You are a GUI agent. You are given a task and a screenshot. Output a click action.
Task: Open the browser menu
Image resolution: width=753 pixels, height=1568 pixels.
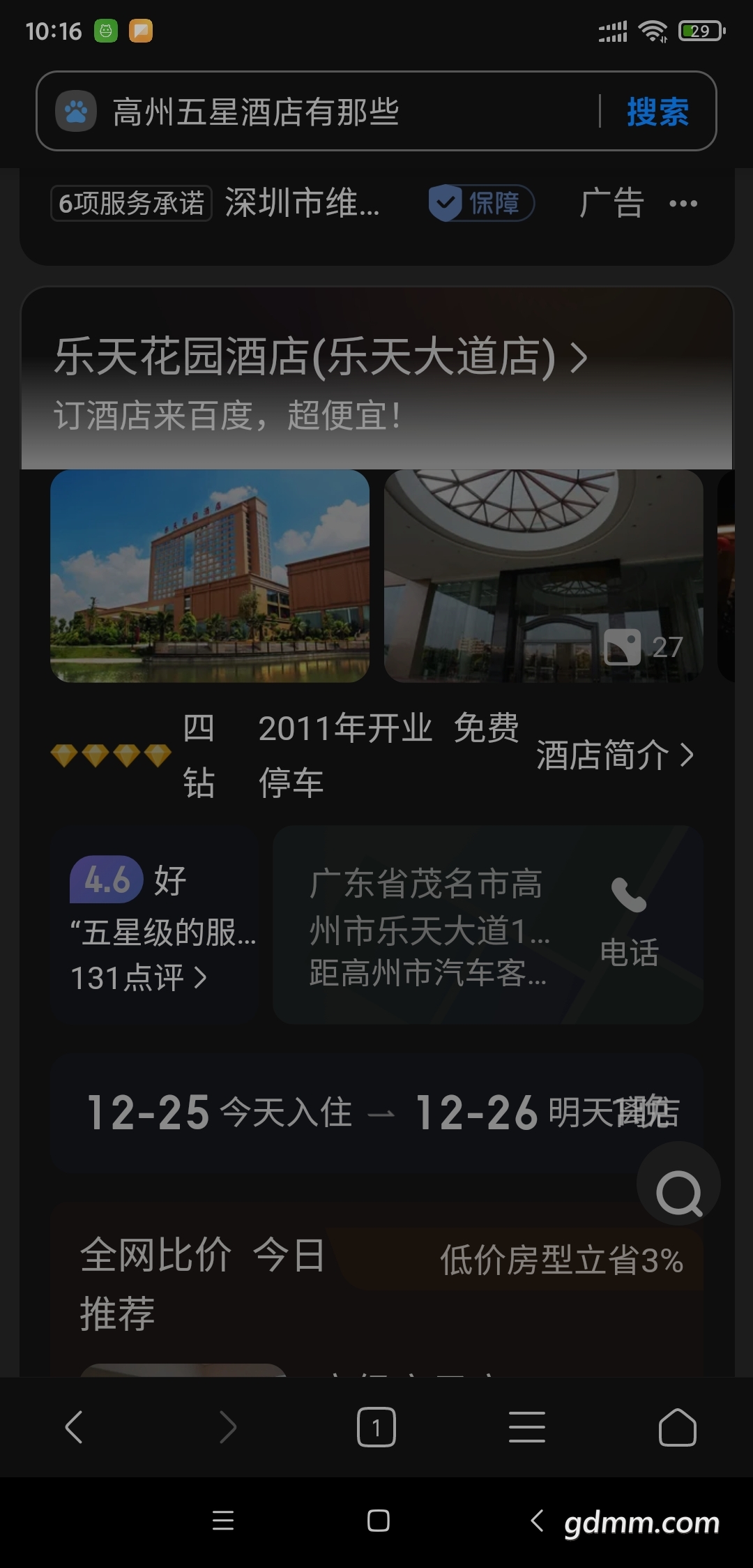tap(526, 1426)
